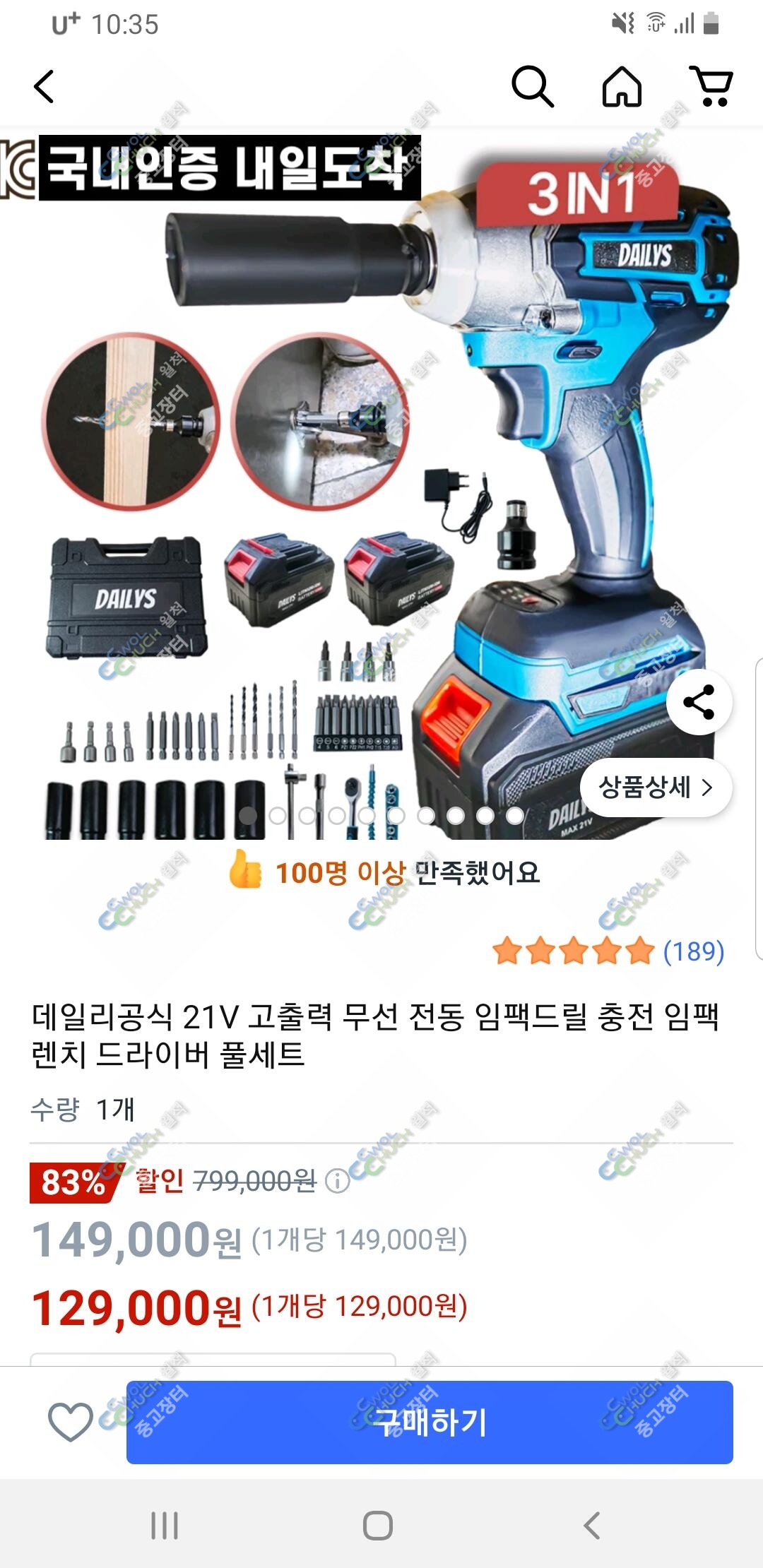Open the search icon in the top bar
The height and width of the screenshot is (1568, 763).
coord(532,87)
